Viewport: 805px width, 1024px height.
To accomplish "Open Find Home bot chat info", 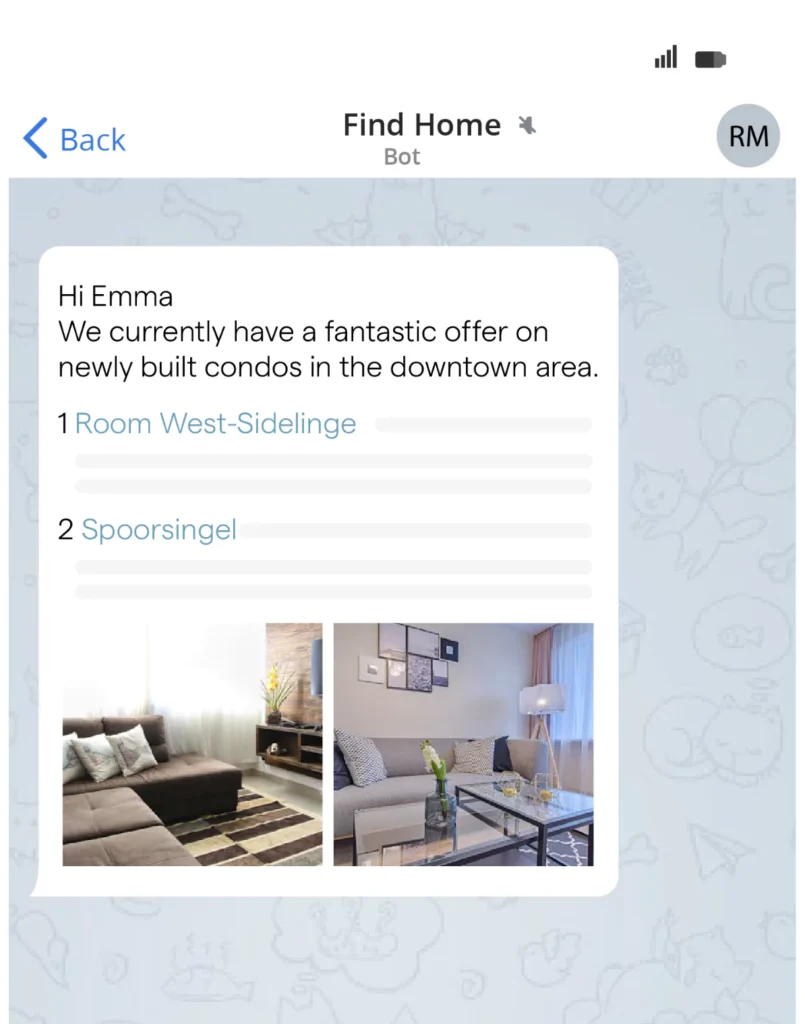I will 421,136.
